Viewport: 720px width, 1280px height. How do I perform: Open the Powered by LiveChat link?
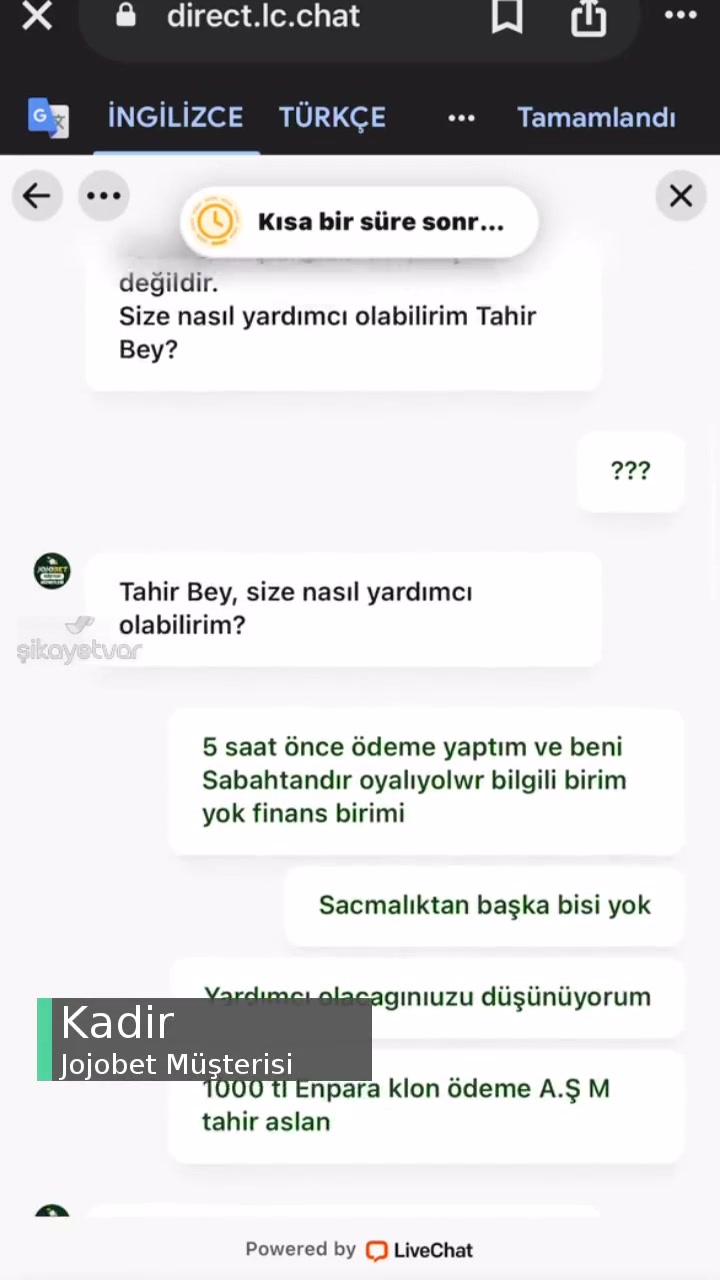(x=358, y=1249)
